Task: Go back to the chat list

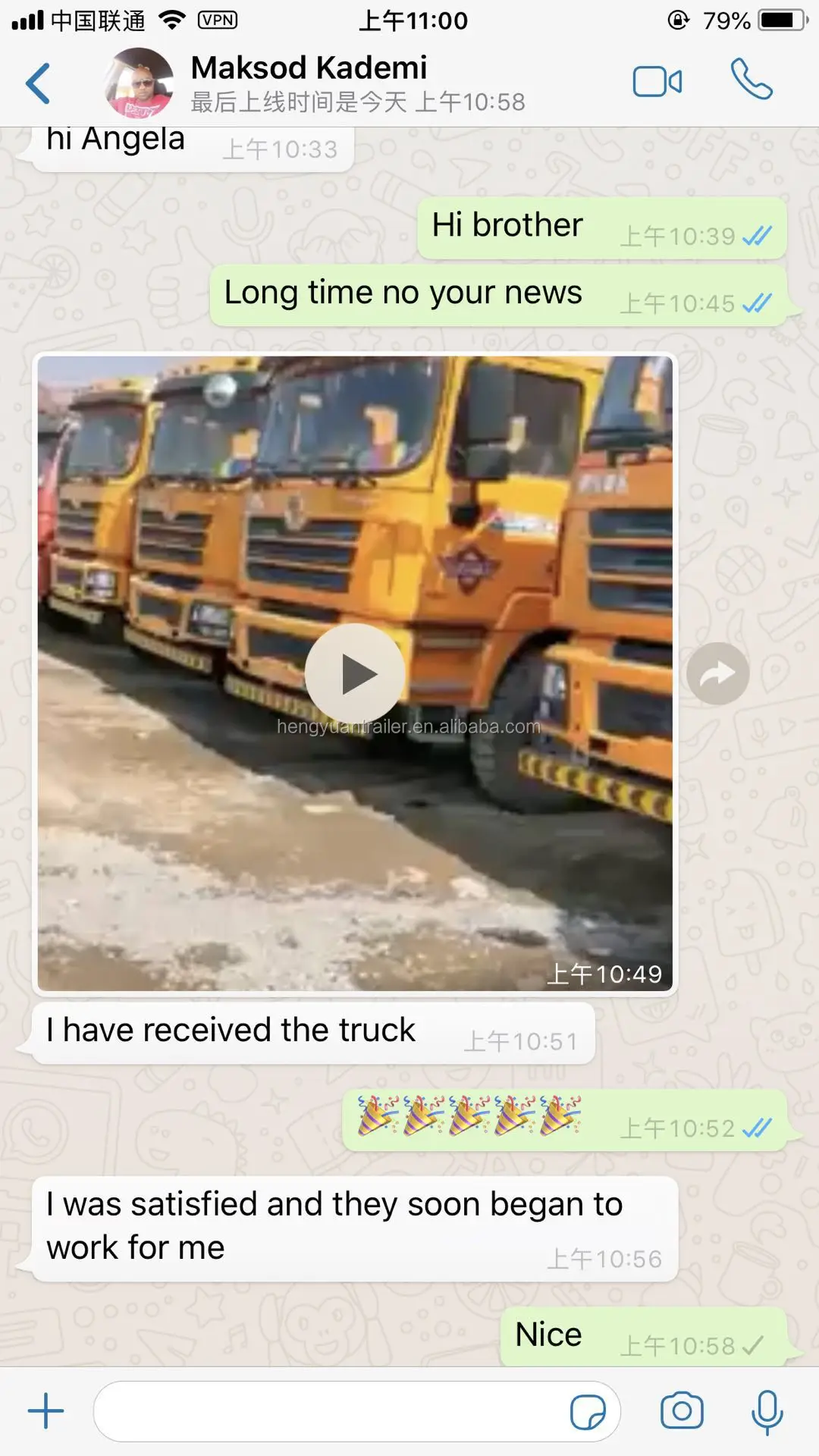Action: click(38, 83)
